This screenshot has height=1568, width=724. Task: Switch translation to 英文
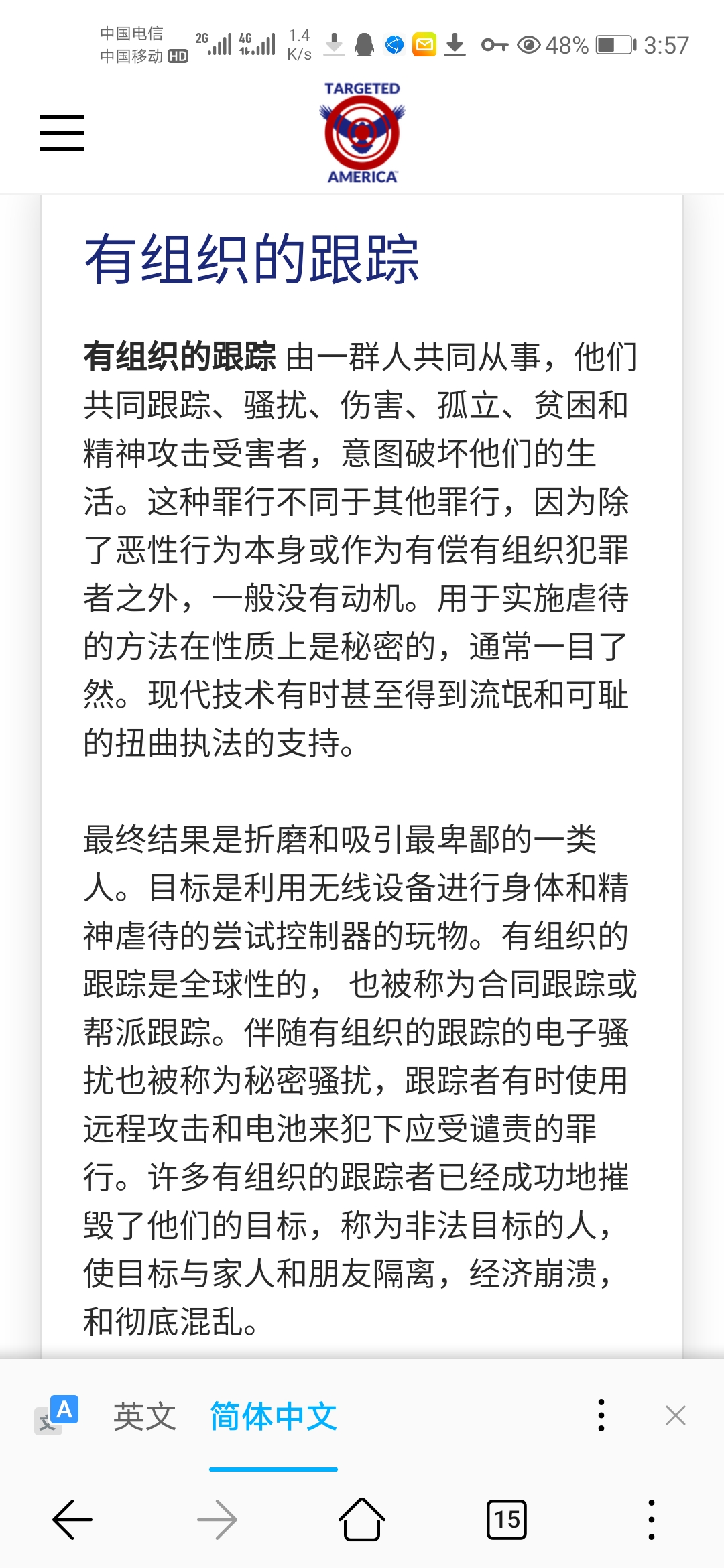pyautogui.click(x=145, y=1416)
